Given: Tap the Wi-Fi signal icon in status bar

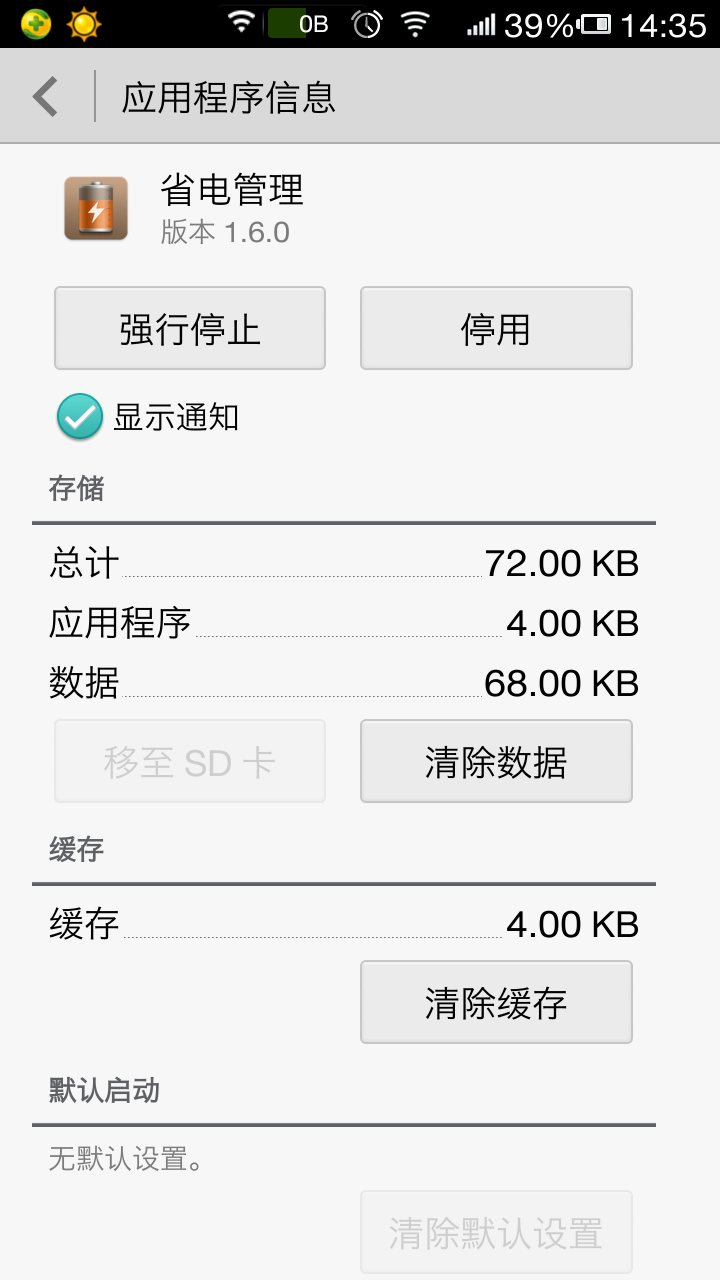Looking at the screenshot, I should pyautogui.click(x=243, y=22).
